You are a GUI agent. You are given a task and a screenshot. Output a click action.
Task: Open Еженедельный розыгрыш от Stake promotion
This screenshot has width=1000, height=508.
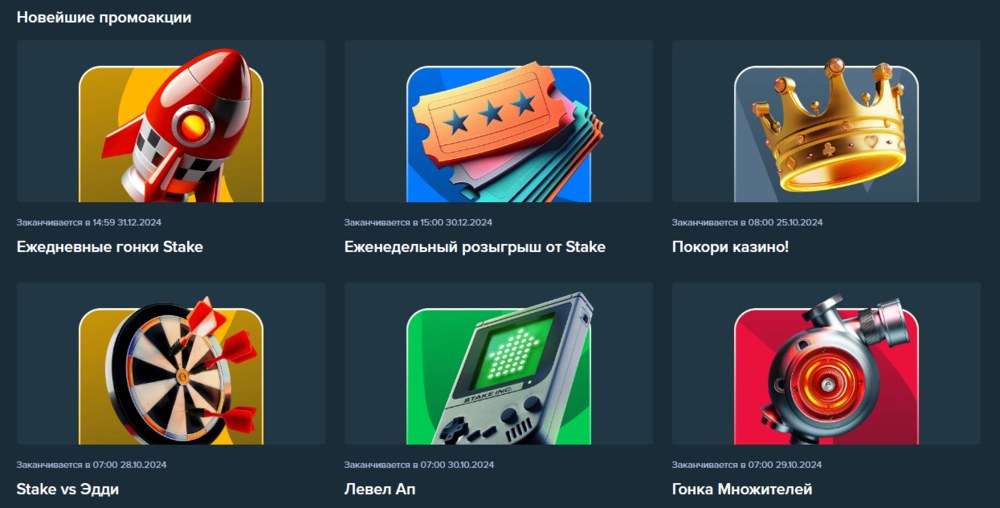click(498, 122)
